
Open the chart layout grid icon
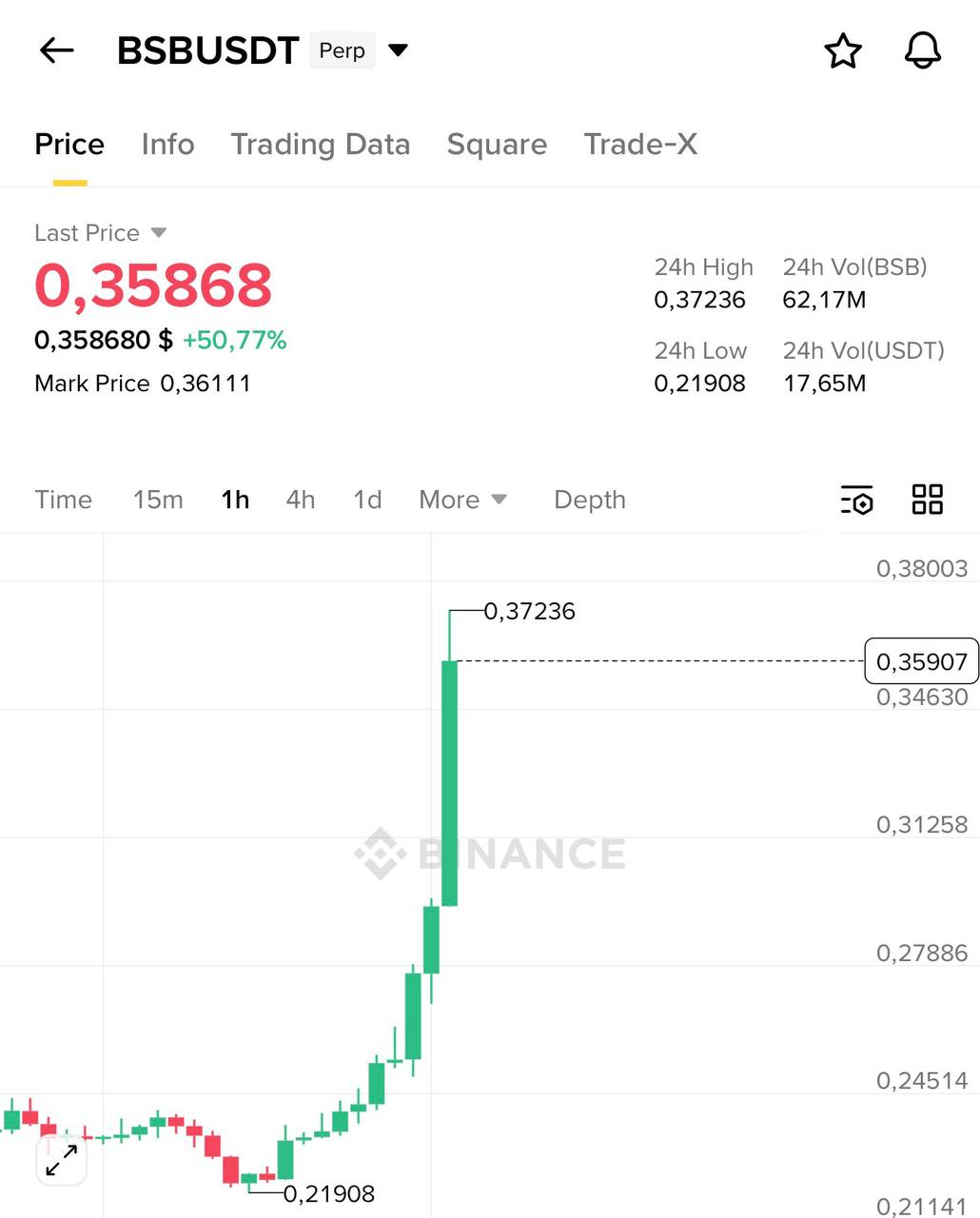coord(926,498)
